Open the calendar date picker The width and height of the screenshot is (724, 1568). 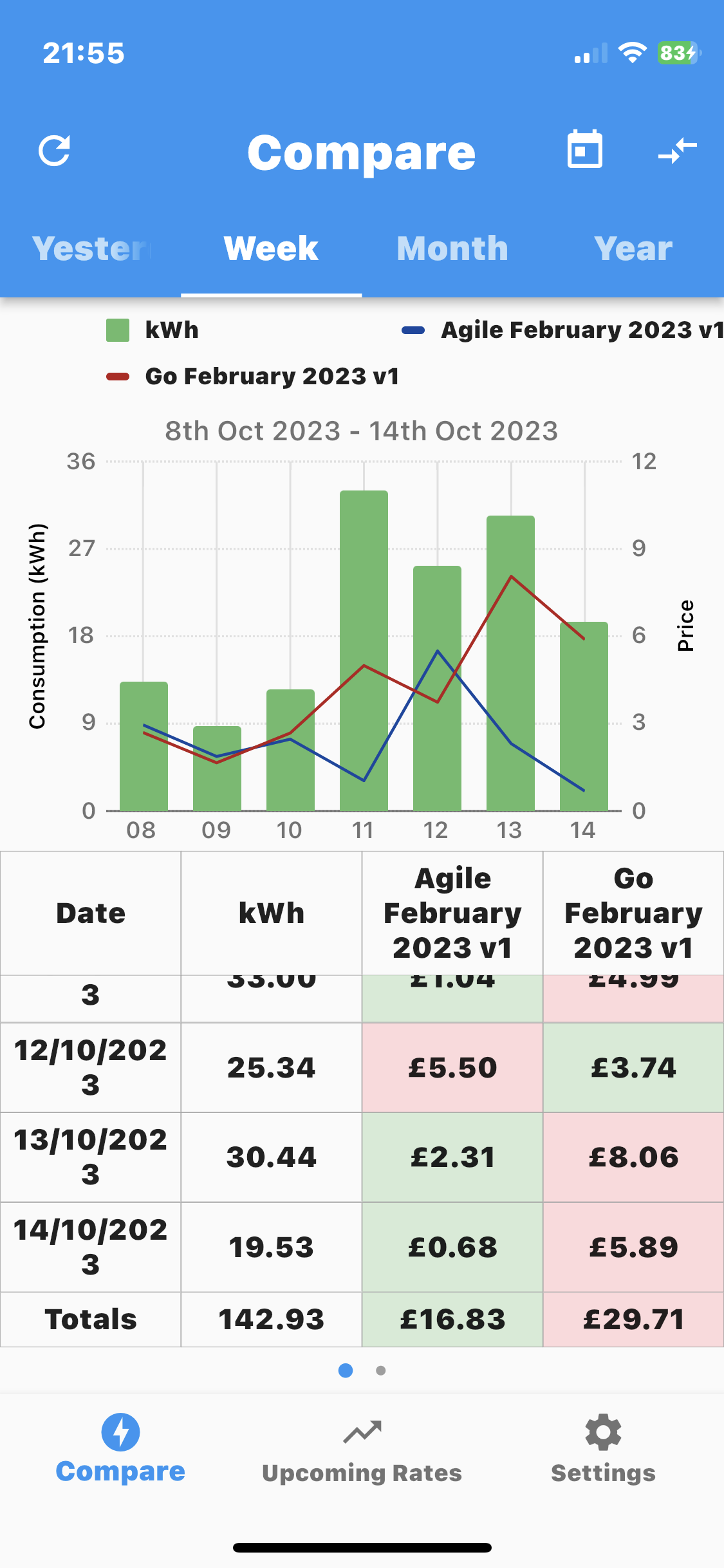tap(585, 149)
